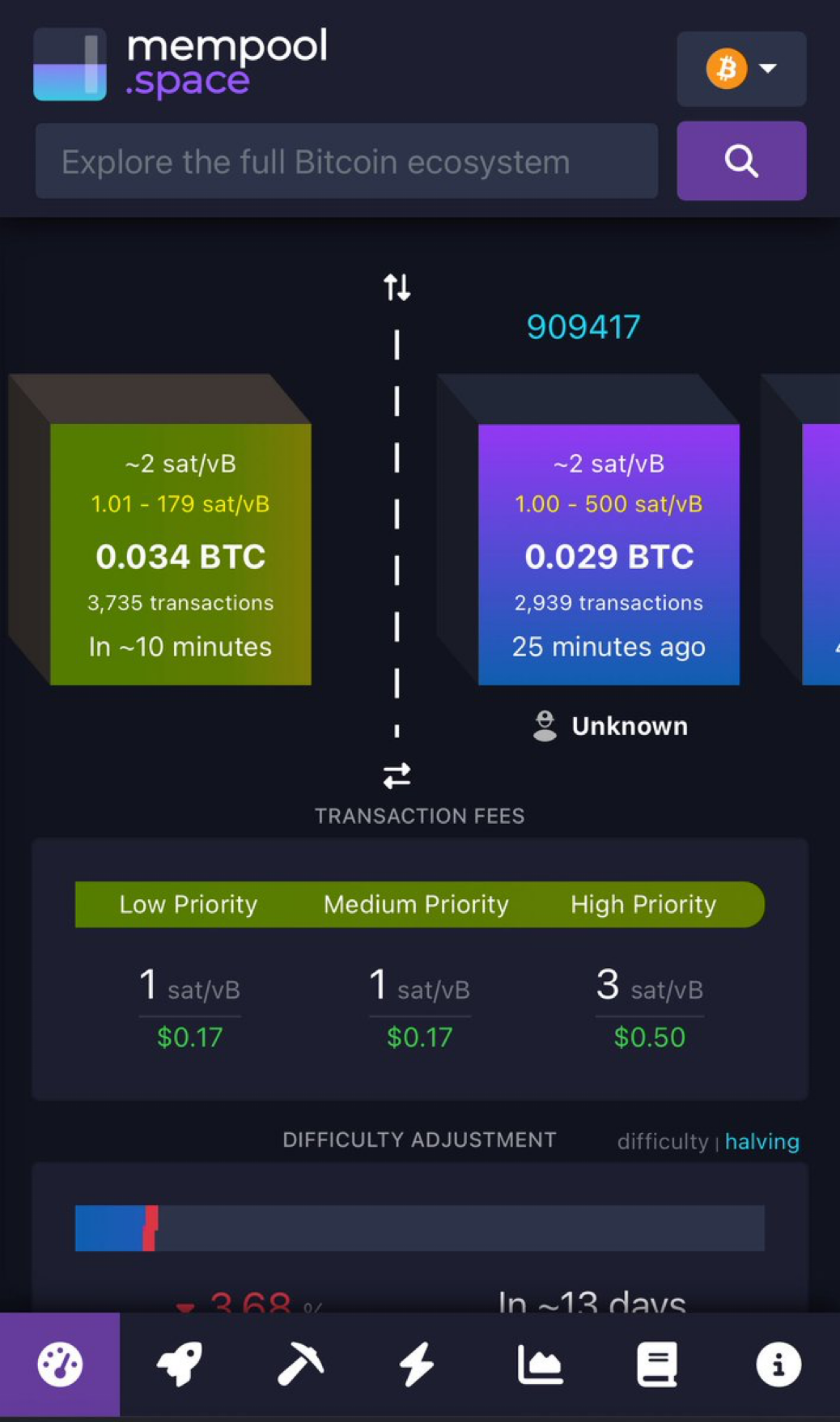Open the graphs chart tab

click(x=539, y=1365)
